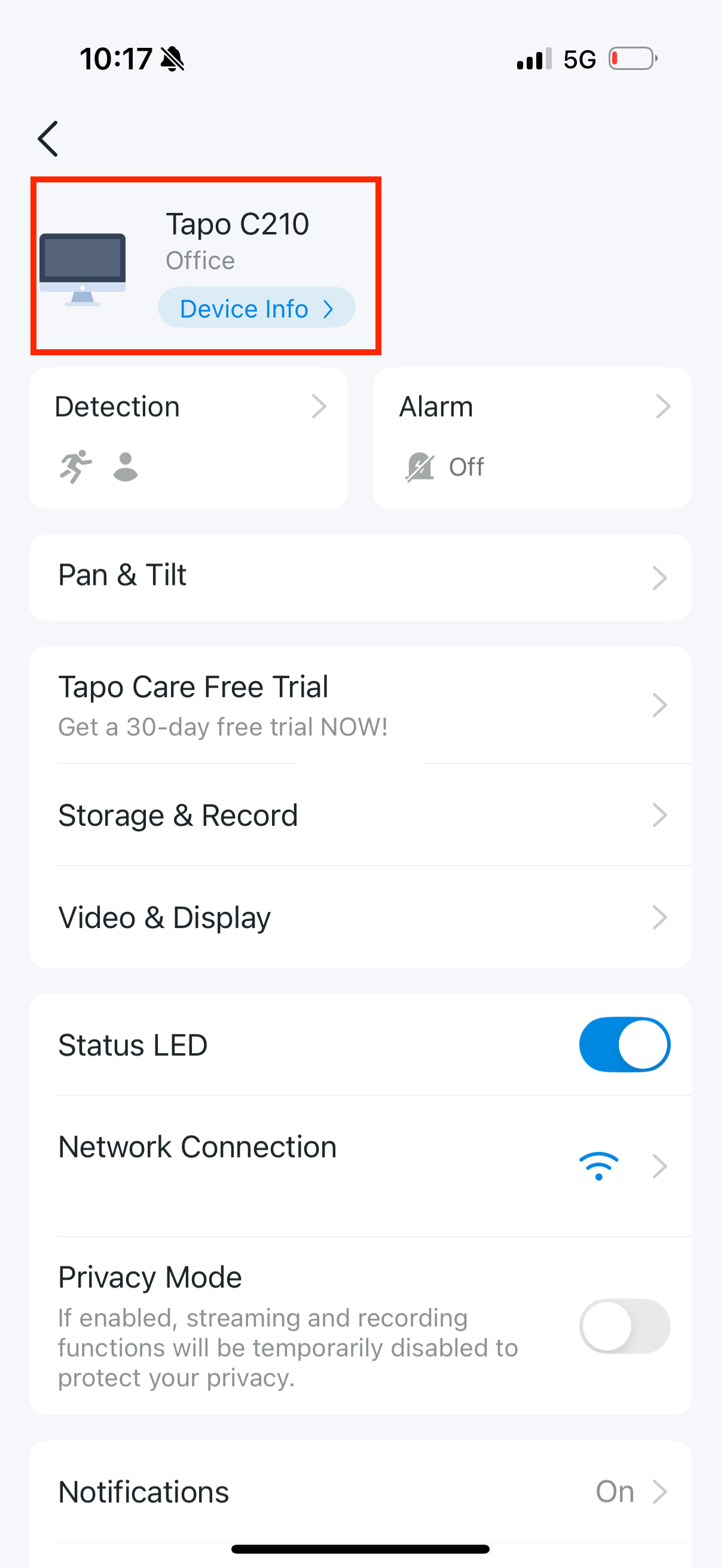Start the Tapo Care 30-day free trial
Screen dimensions: 721x1568
360,704
